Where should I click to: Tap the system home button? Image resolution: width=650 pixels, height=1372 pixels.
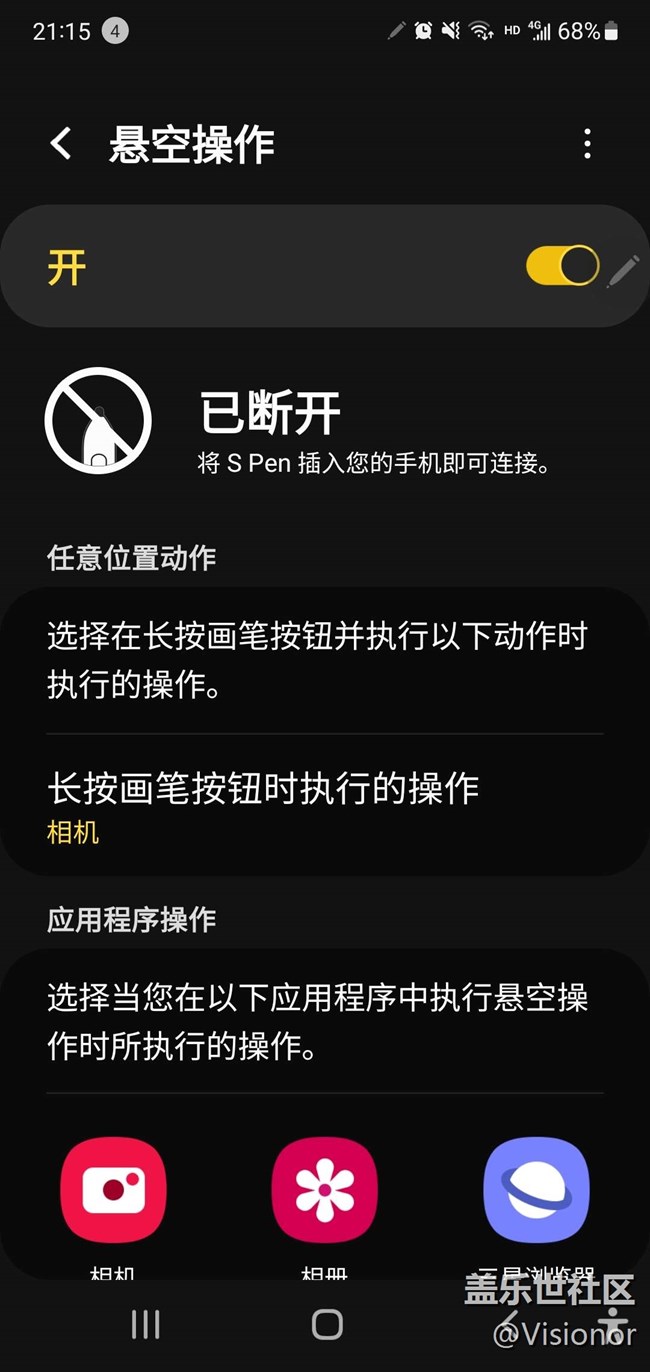327,1325
